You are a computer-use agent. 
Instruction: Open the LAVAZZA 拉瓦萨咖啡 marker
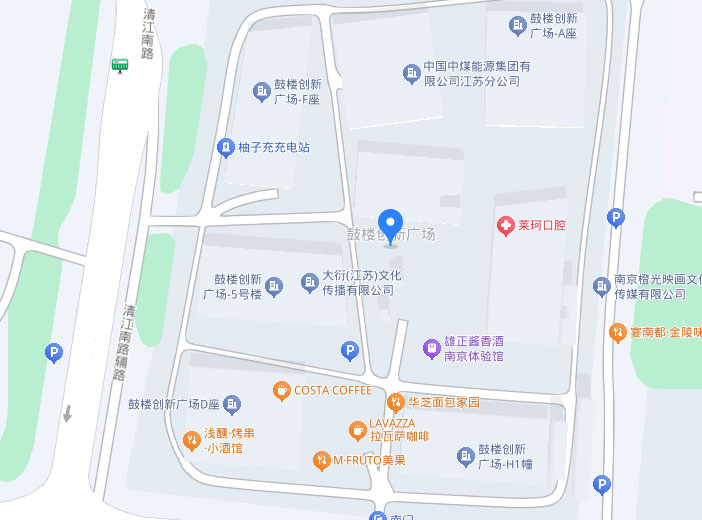tap(357, 430)
